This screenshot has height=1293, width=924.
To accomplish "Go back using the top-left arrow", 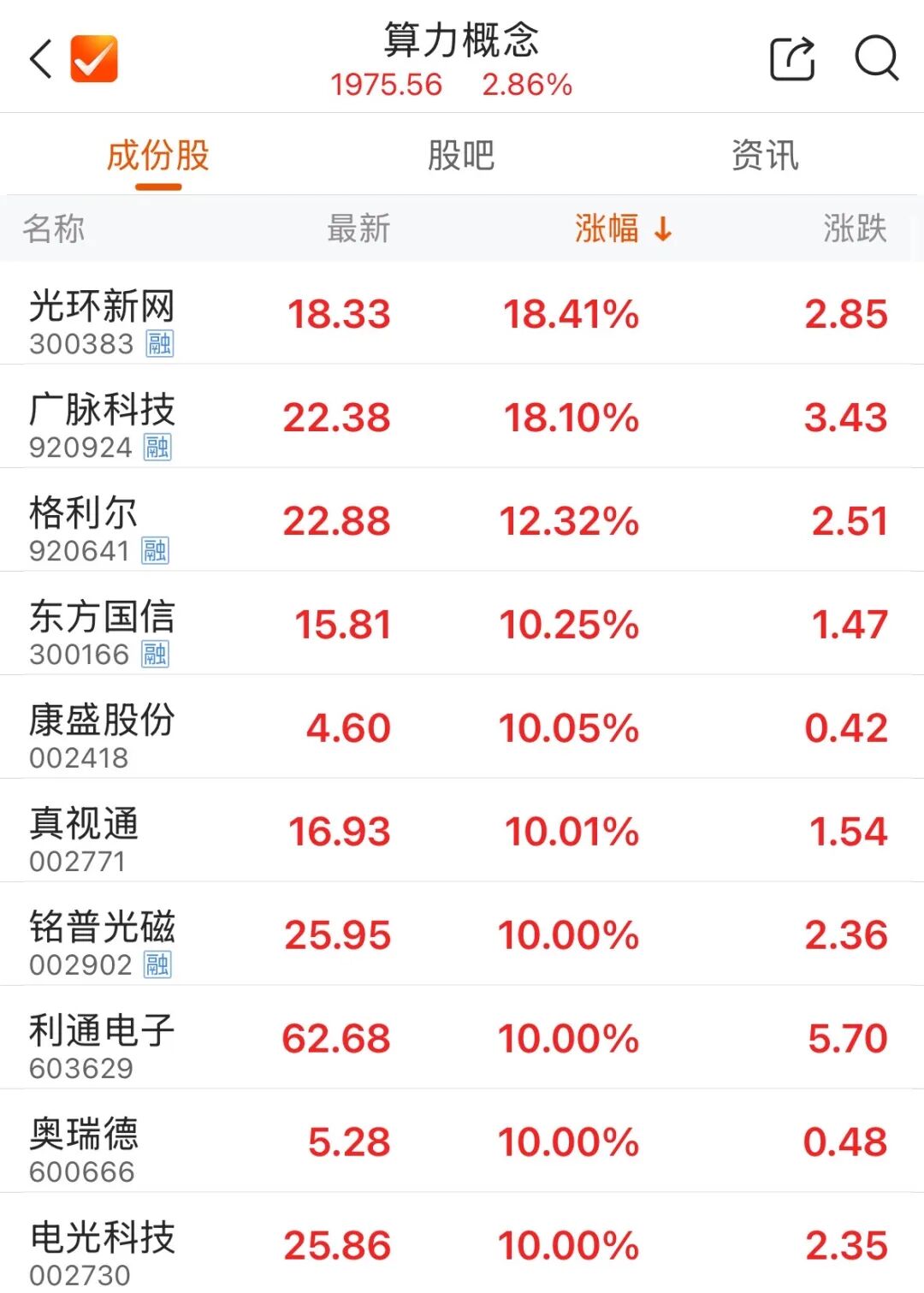I will tap(40, 59).
